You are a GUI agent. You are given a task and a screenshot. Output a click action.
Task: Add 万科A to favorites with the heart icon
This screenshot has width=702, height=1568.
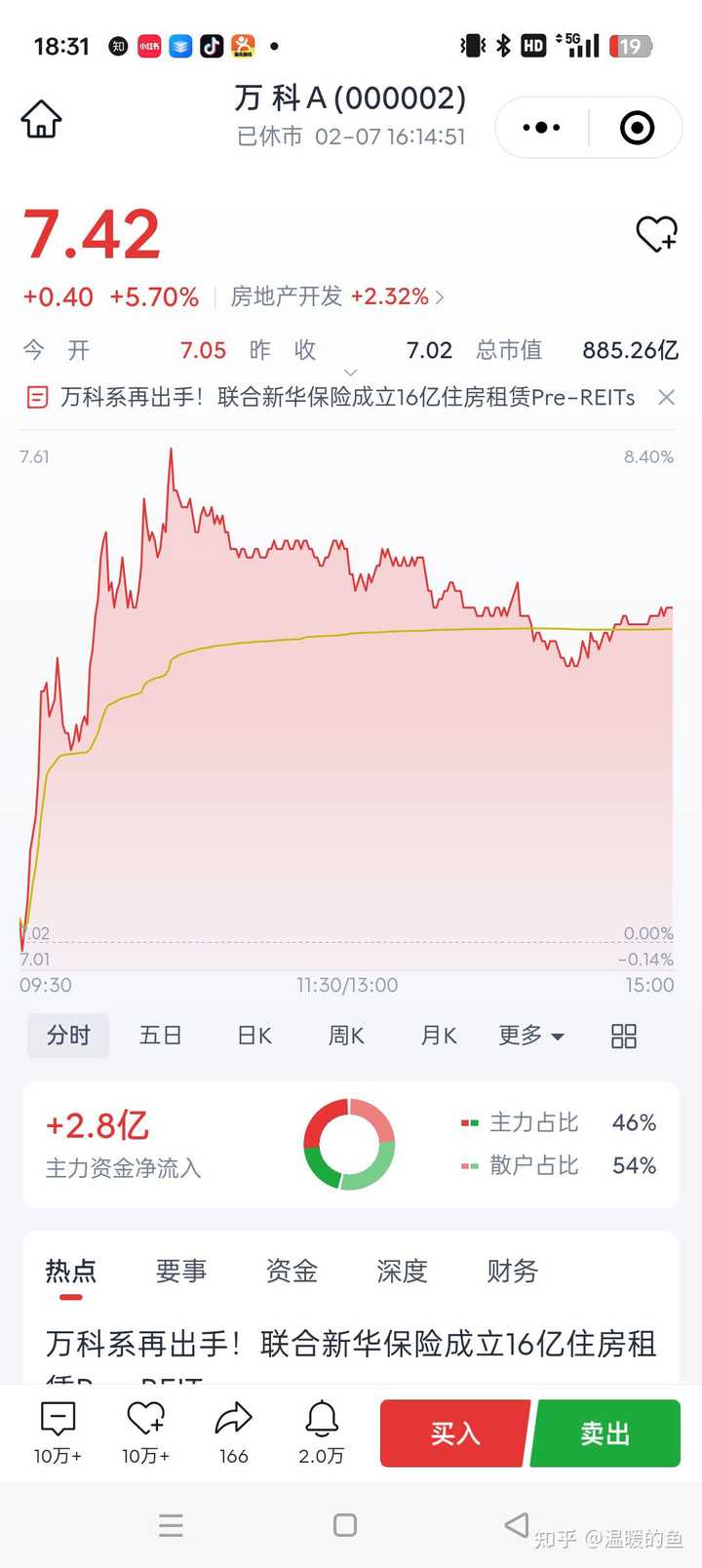pos(656,234)
